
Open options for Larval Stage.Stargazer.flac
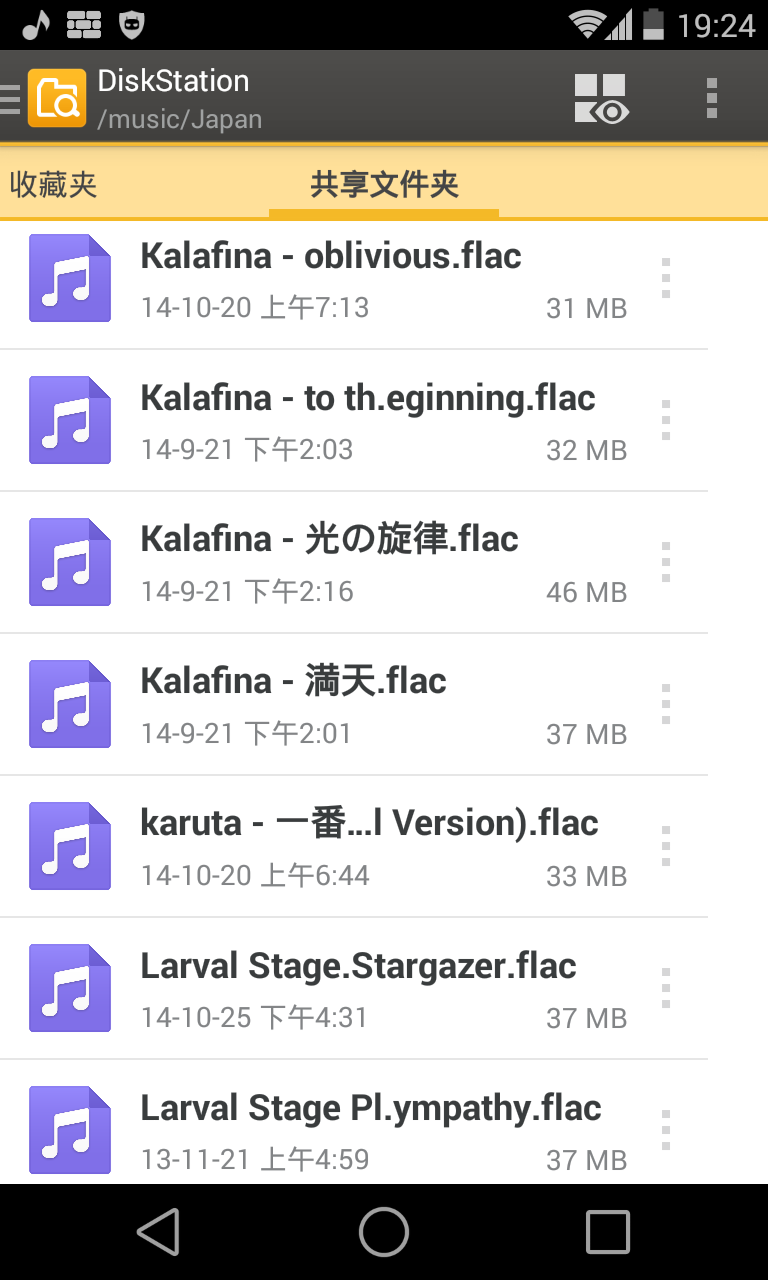pos(666,988)
